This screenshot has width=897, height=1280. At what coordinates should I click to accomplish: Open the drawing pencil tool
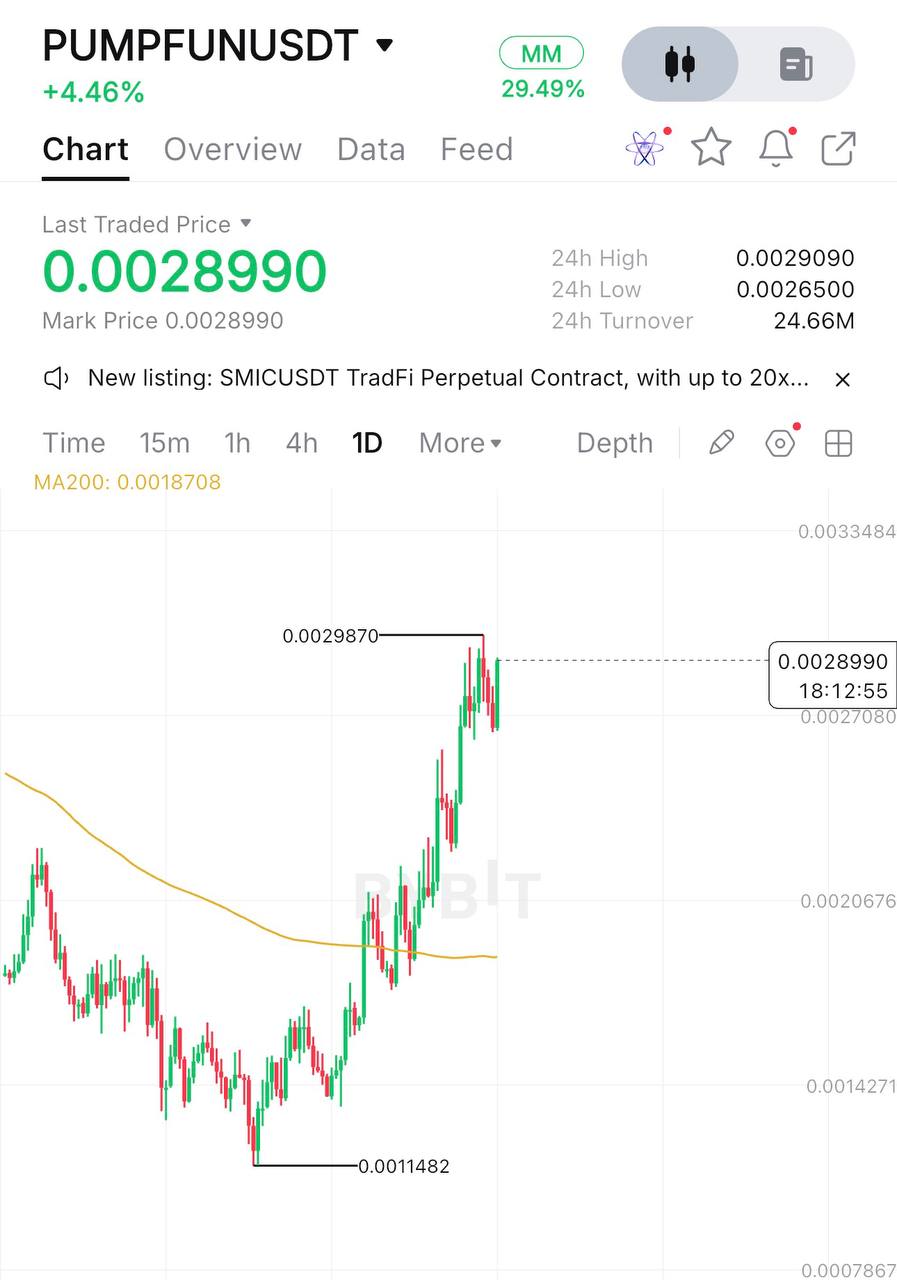tap(721, 443)
